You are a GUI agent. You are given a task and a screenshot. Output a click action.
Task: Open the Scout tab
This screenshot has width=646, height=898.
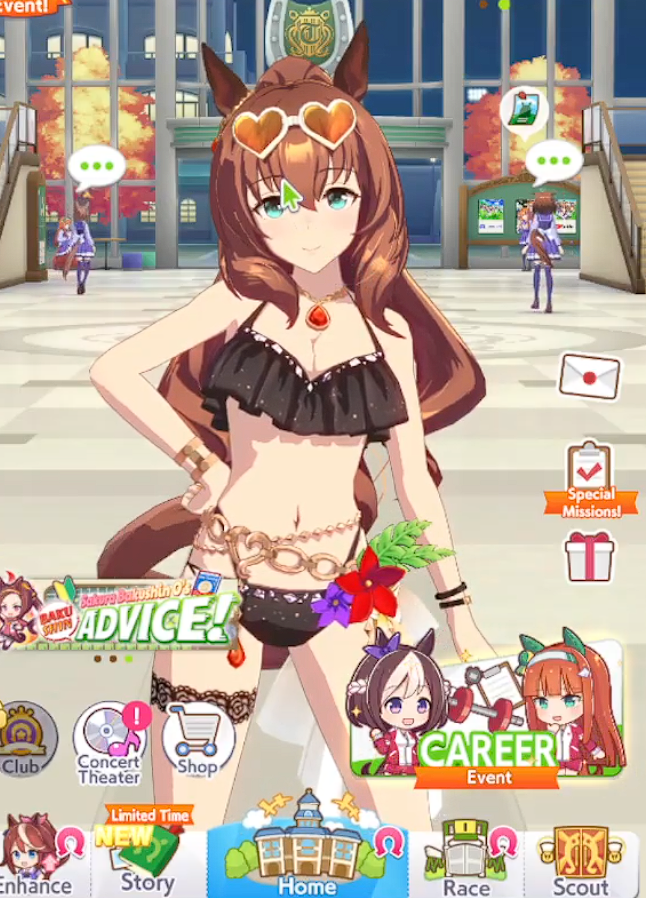click(x=580, y=858)
